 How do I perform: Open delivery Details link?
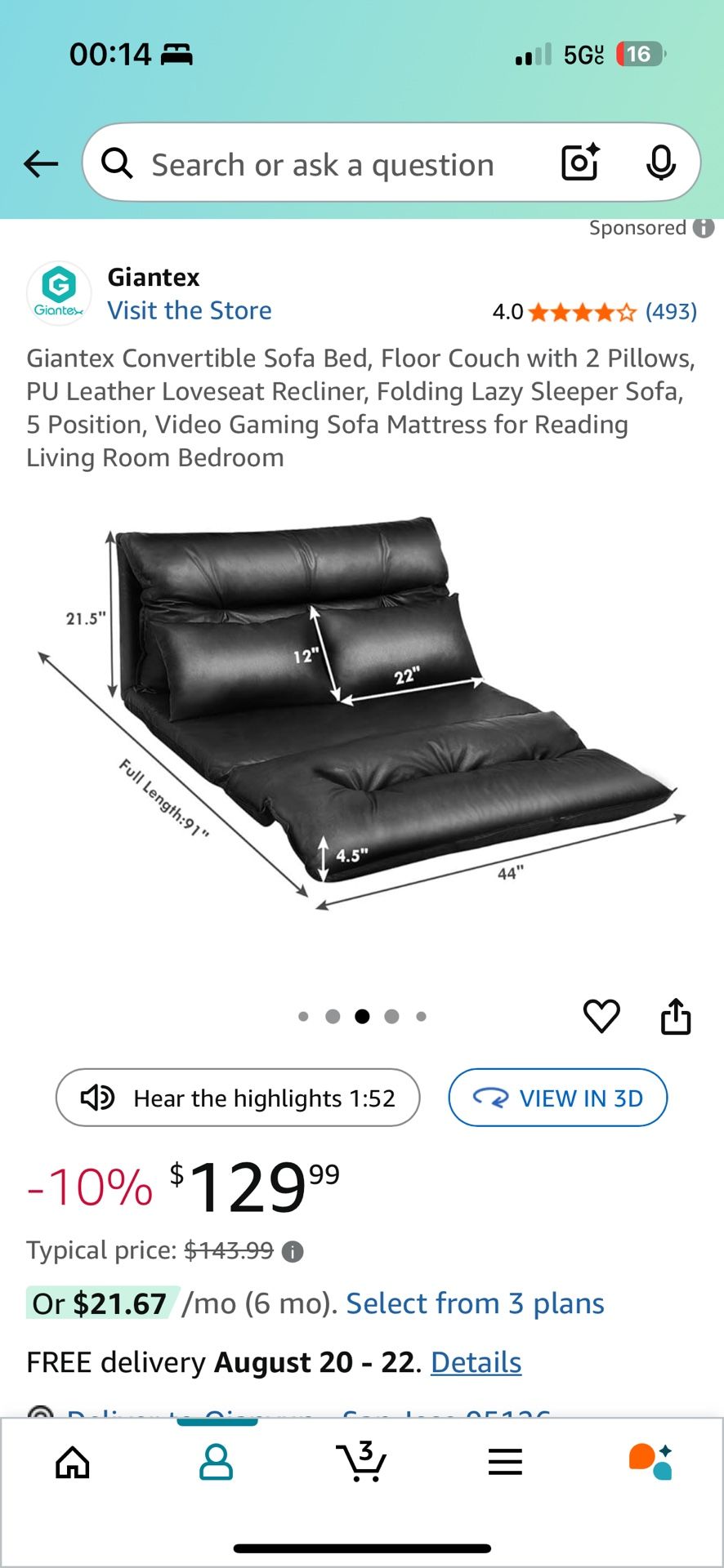click(x=476, y=1362)
